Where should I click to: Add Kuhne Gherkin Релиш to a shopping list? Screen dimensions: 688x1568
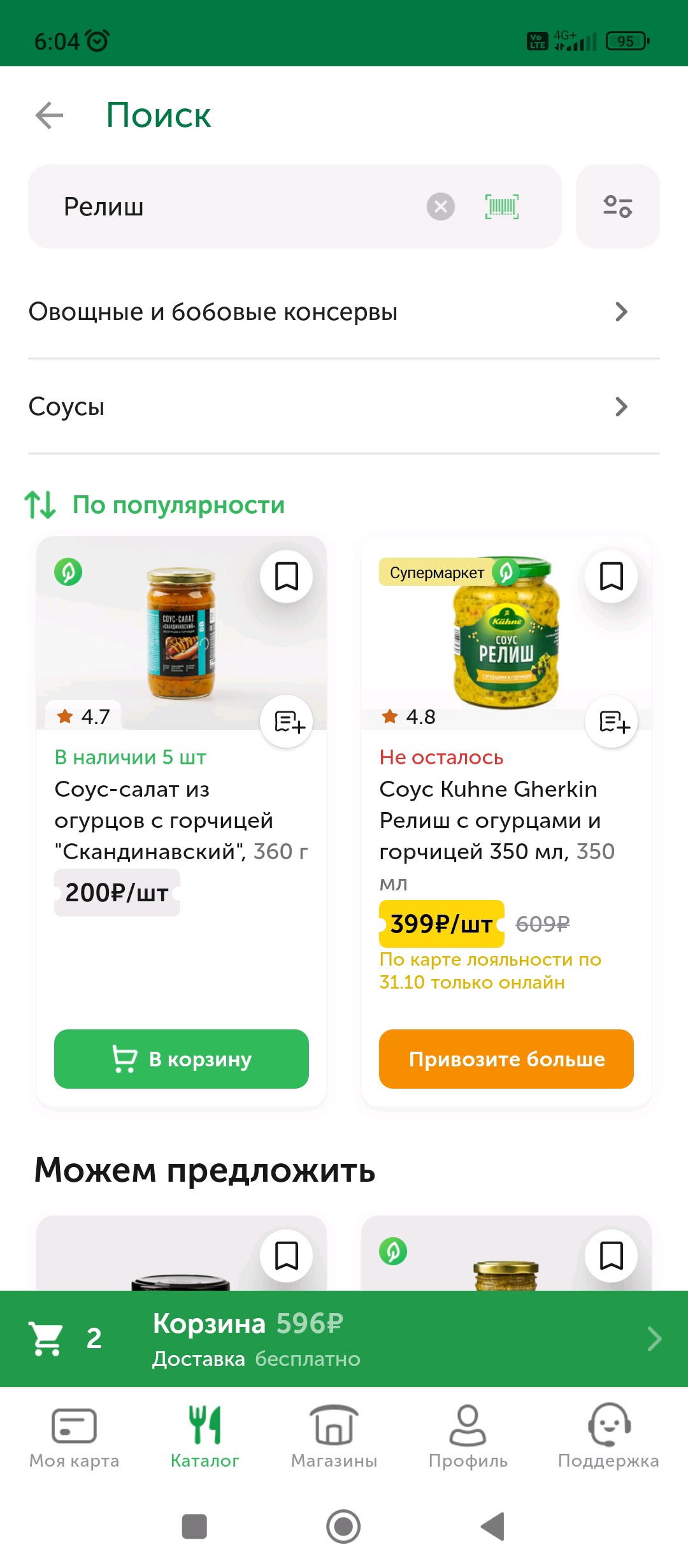[x=612, y=722]
